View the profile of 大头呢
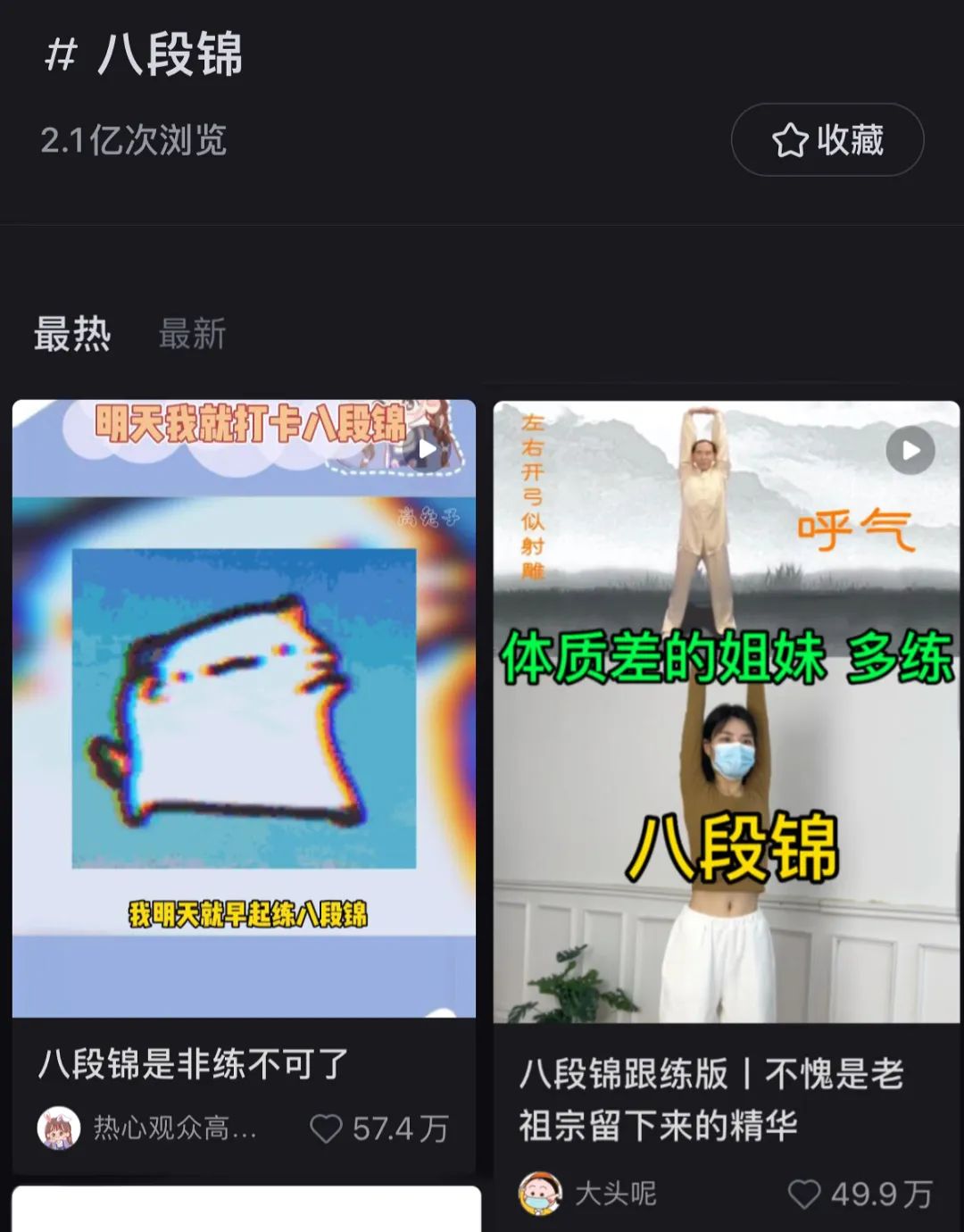964x1232 pixels. 541,1194
